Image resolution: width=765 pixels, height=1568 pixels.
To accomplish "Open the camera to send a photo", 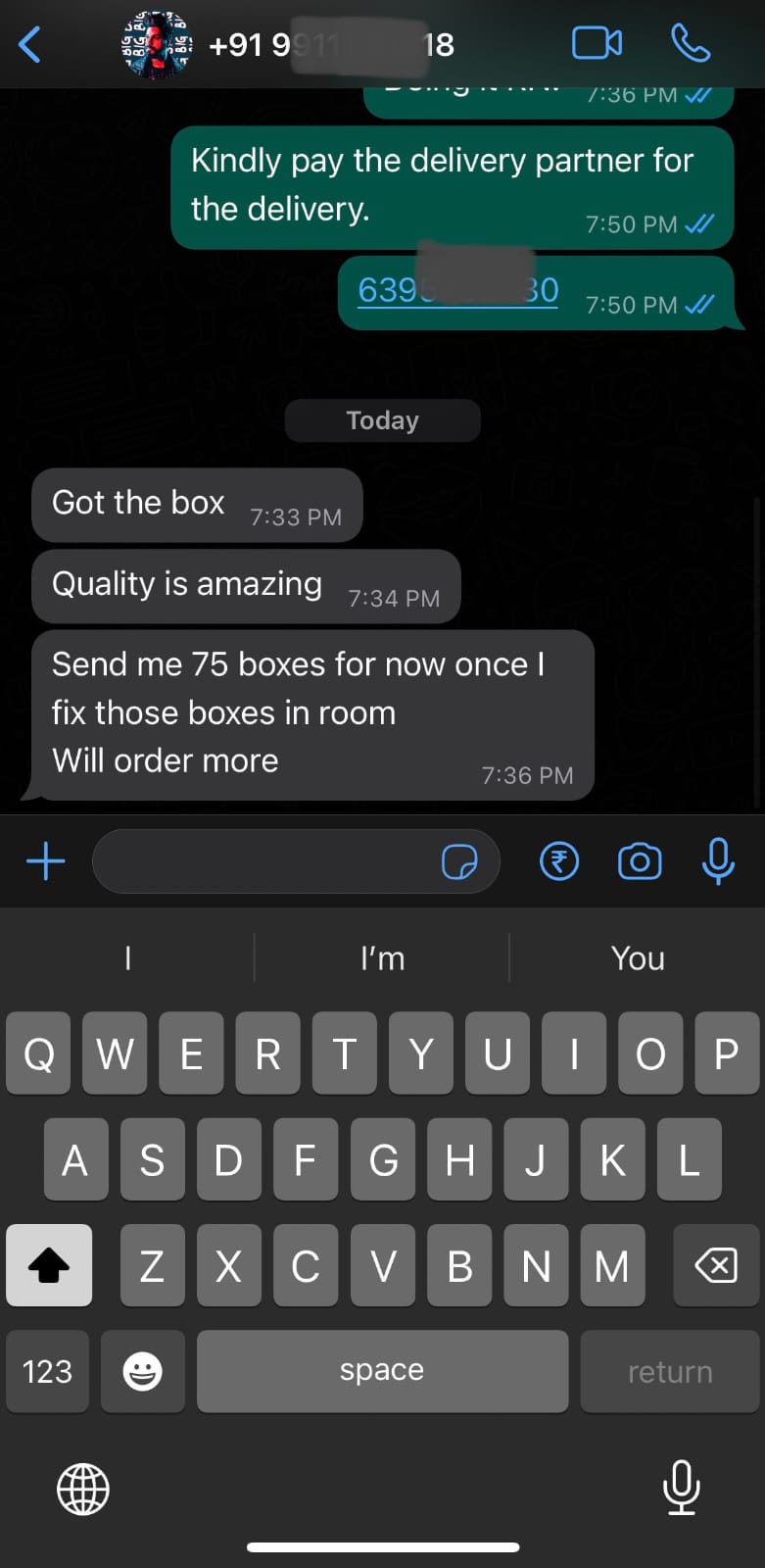I will point(640,861).
